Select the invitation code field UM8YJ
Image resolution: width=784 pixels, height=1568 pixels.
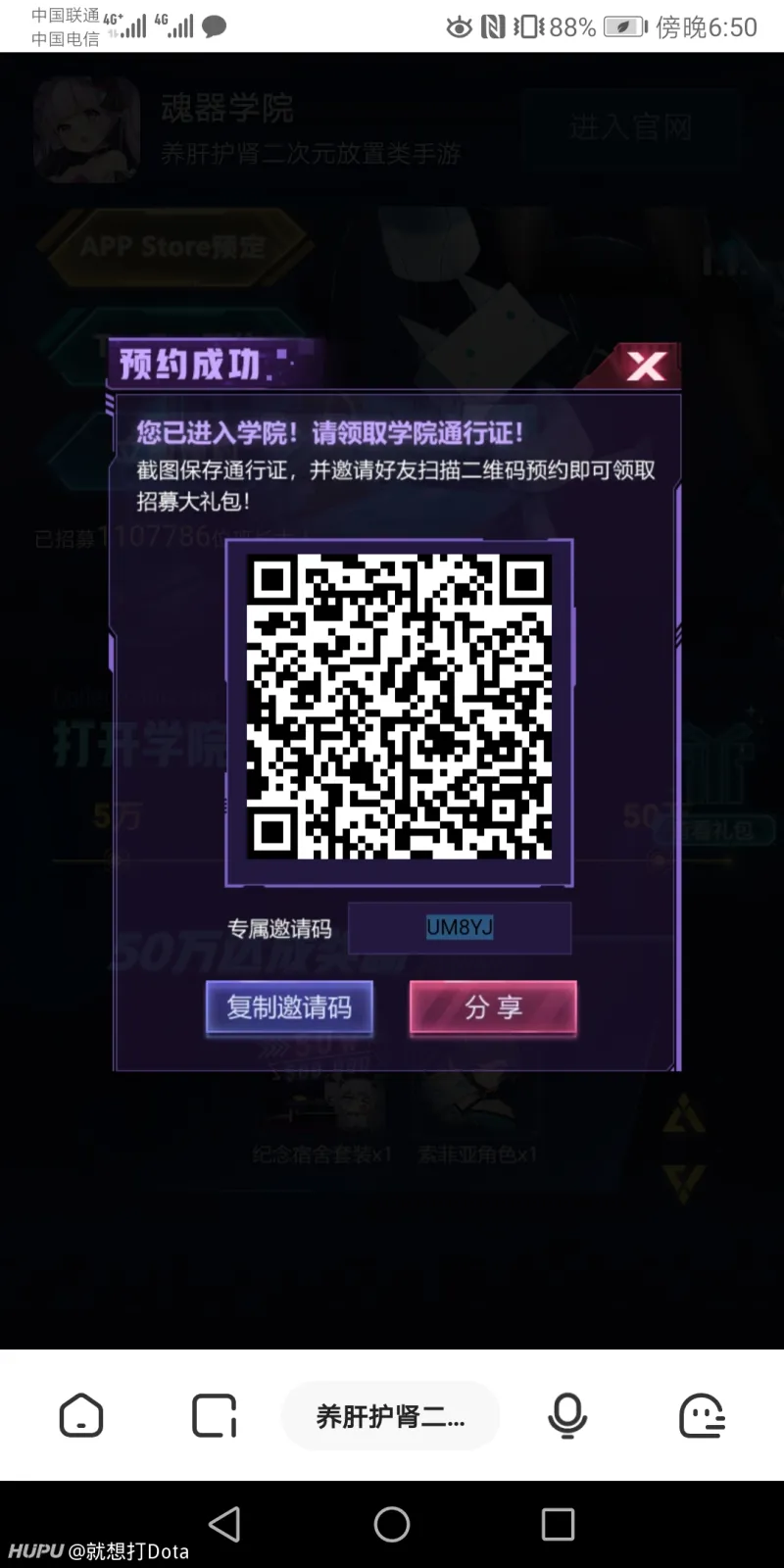(x=460, y=927)
